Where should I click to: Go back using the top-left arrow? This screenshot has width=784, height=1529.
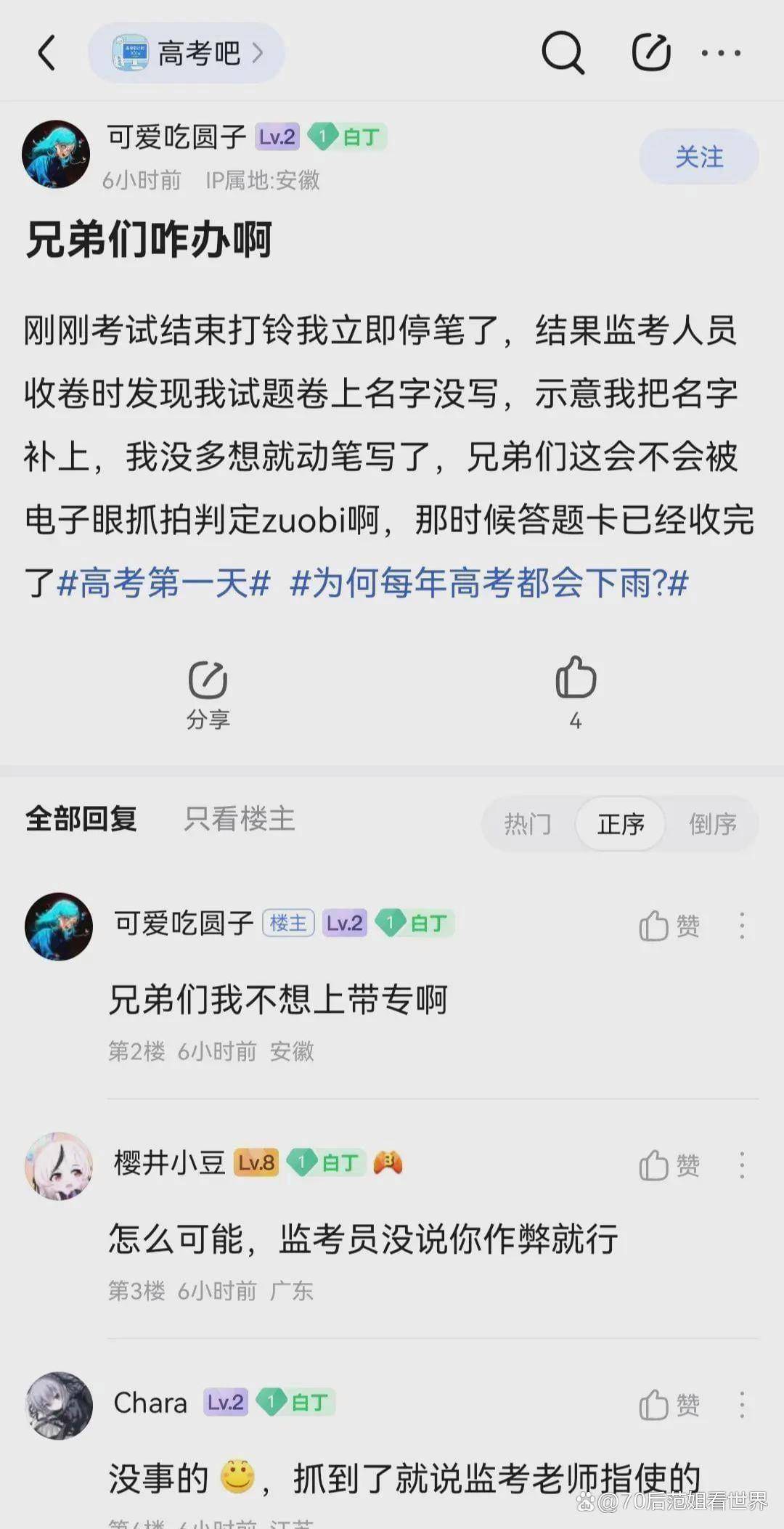47,53
